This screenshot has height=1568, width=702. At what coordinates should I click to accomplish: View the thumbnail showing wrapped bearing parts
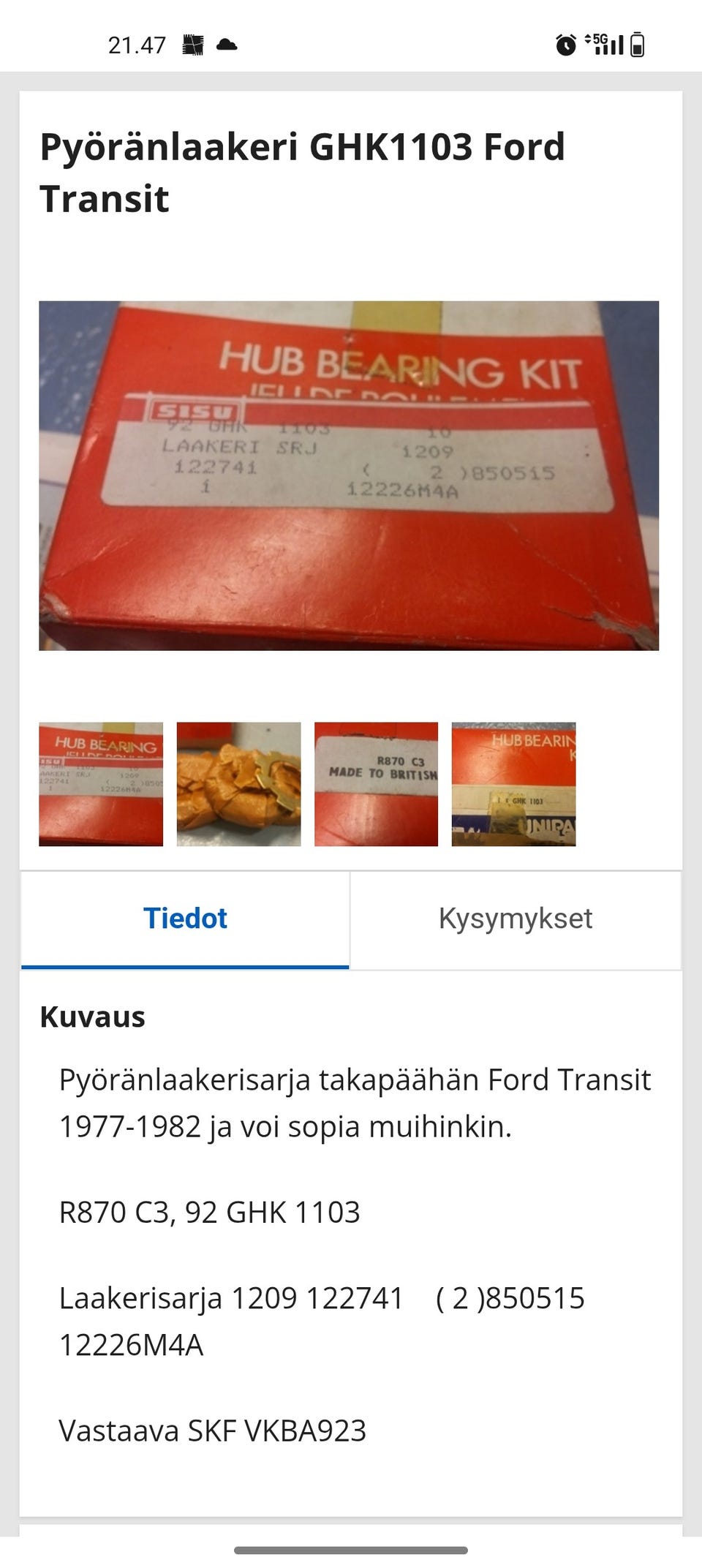(238, 784)
